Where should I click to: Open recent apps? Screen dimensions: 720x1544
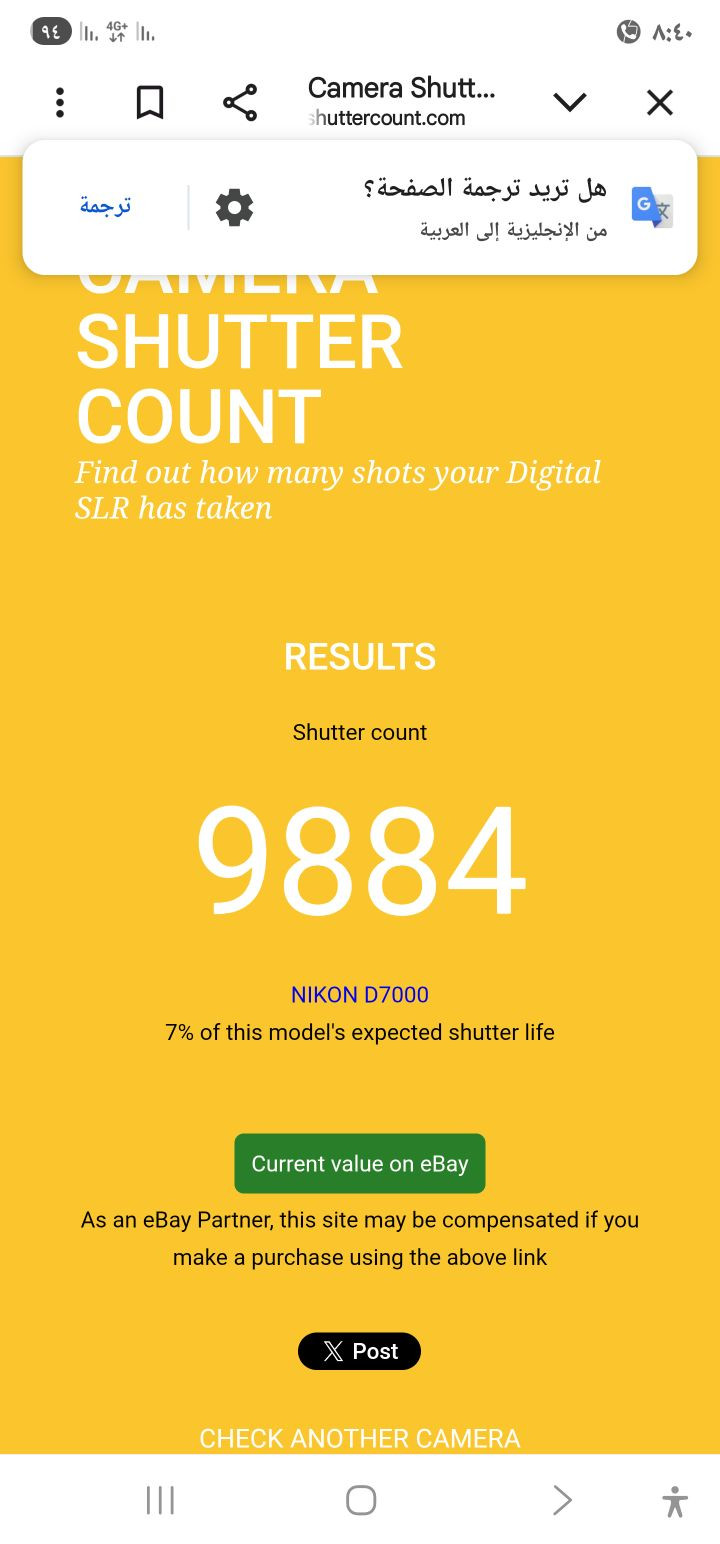160,1500
